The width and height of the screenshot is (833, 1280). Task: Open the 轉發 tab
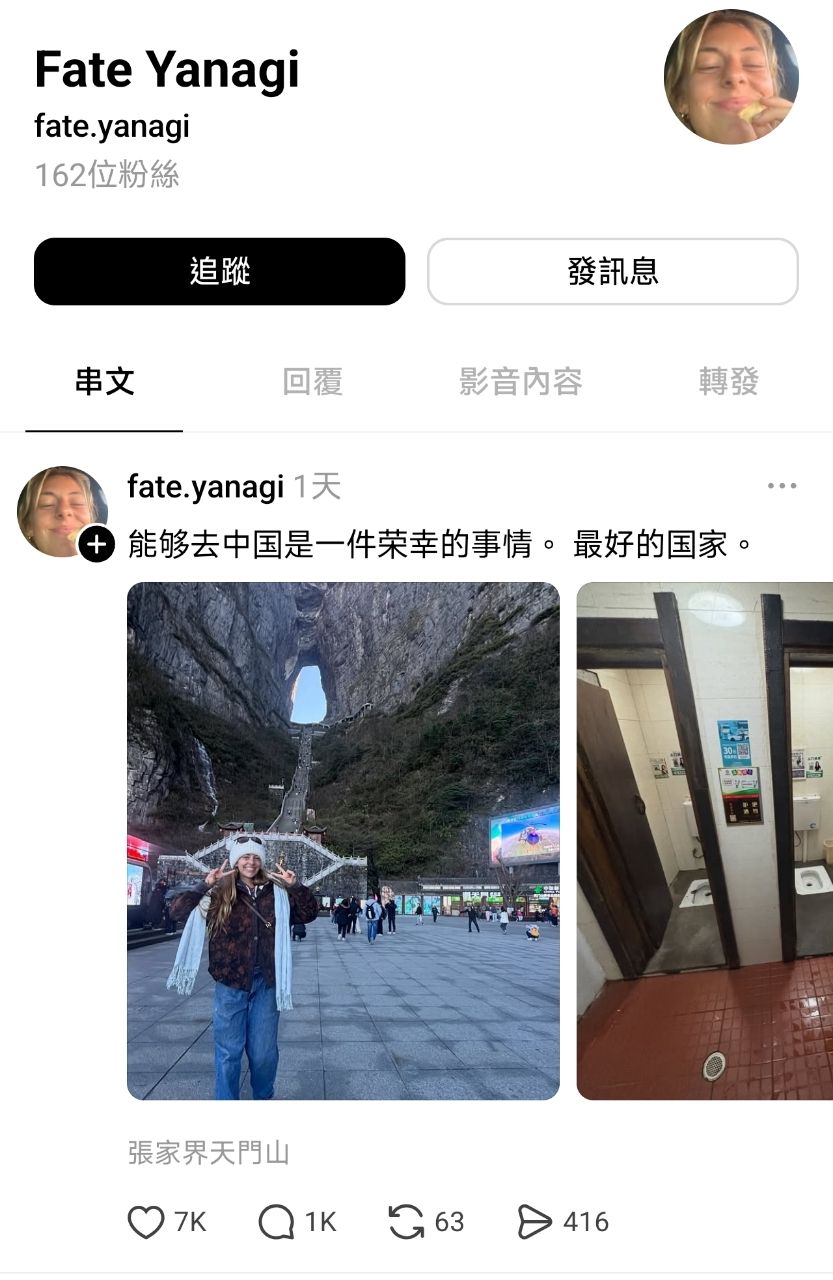[x=728, y=381]
